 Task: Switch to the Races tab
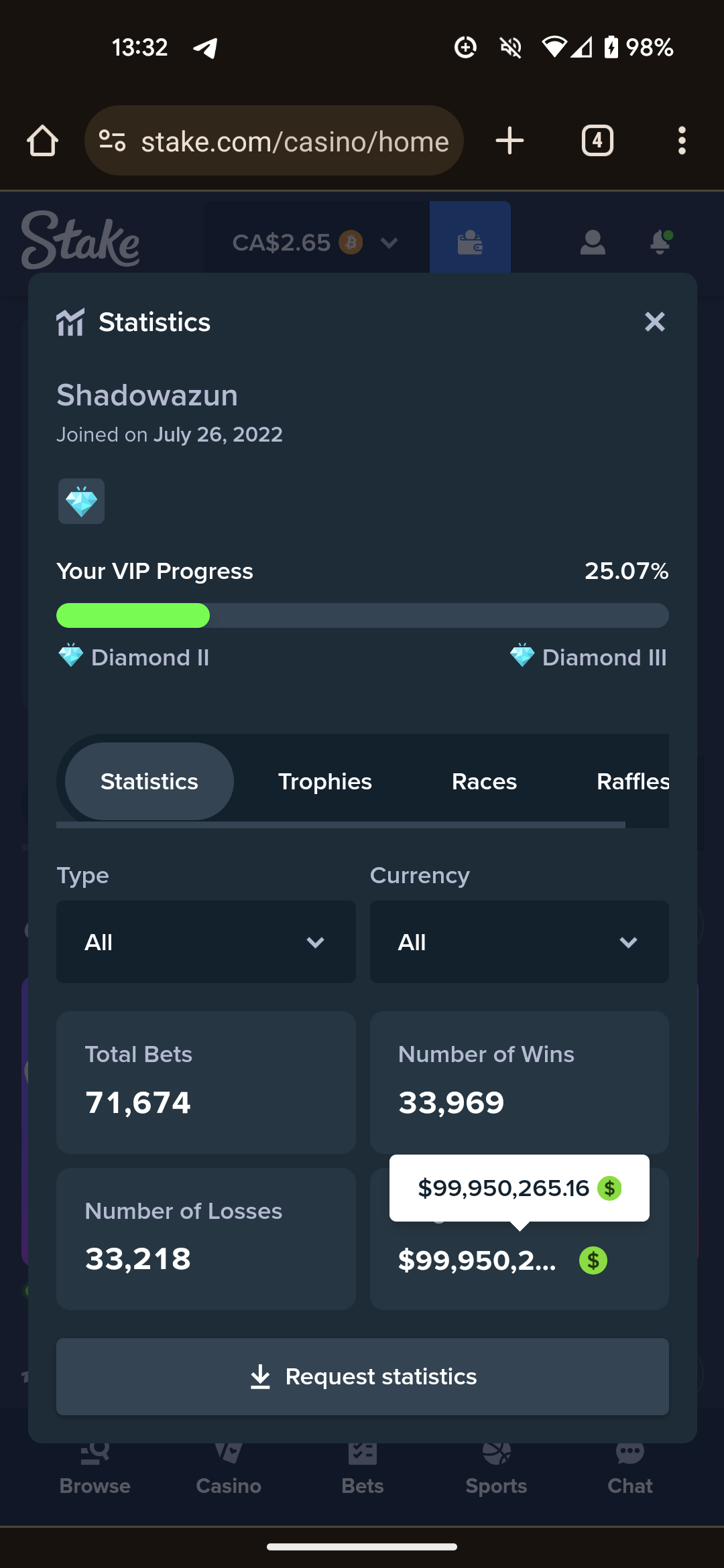point(484,781)
